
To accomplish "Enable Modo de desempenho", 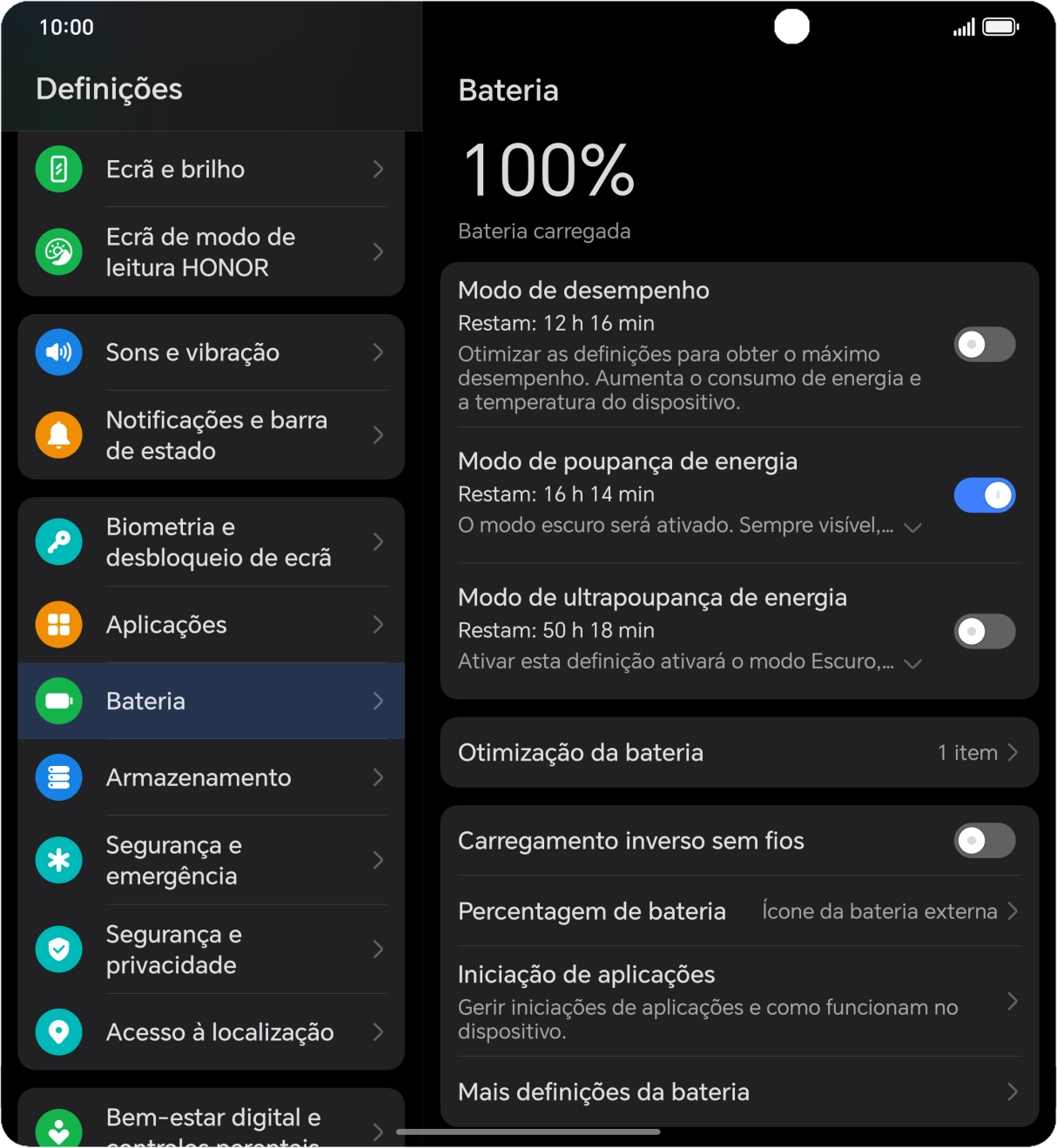I will tap(985, 345).
